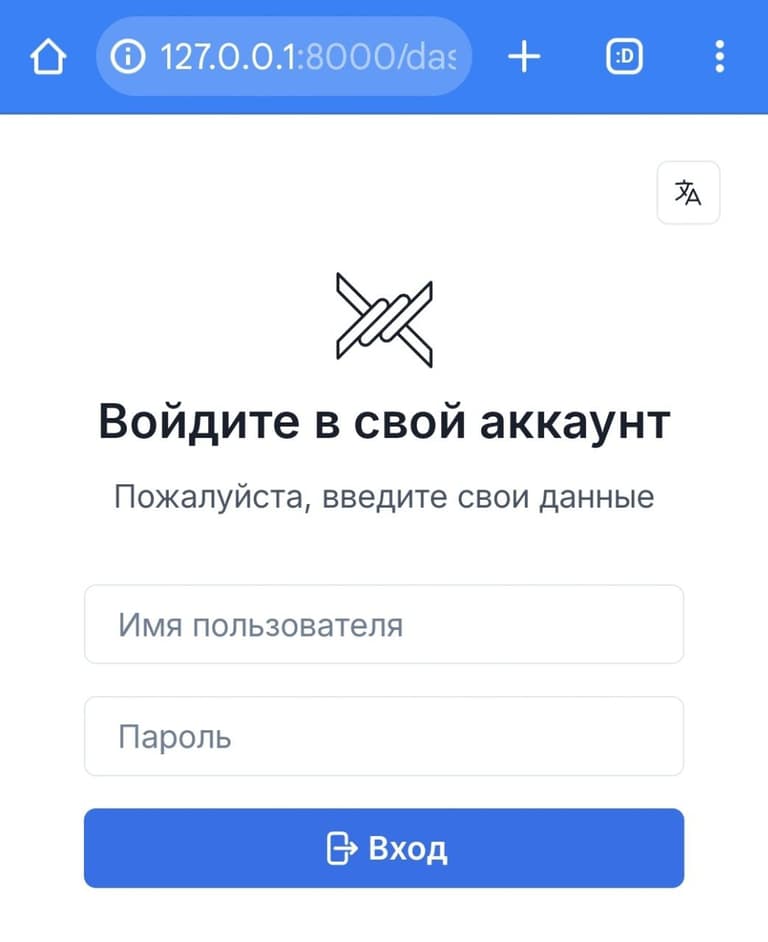The width and height of the screenshot is (768, 942).
Task: Focus the Пароль password field
Action: click(x=384, y=736)
